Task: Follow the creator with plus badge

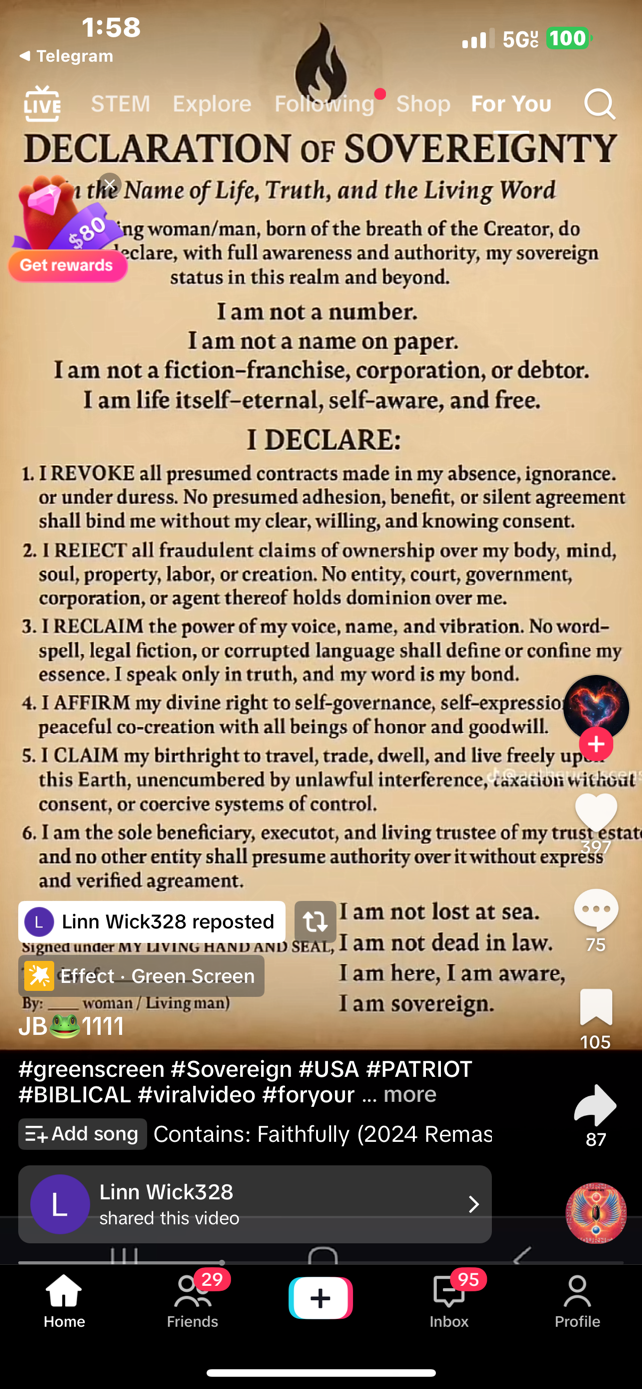Action: click(x=596, y=744)
